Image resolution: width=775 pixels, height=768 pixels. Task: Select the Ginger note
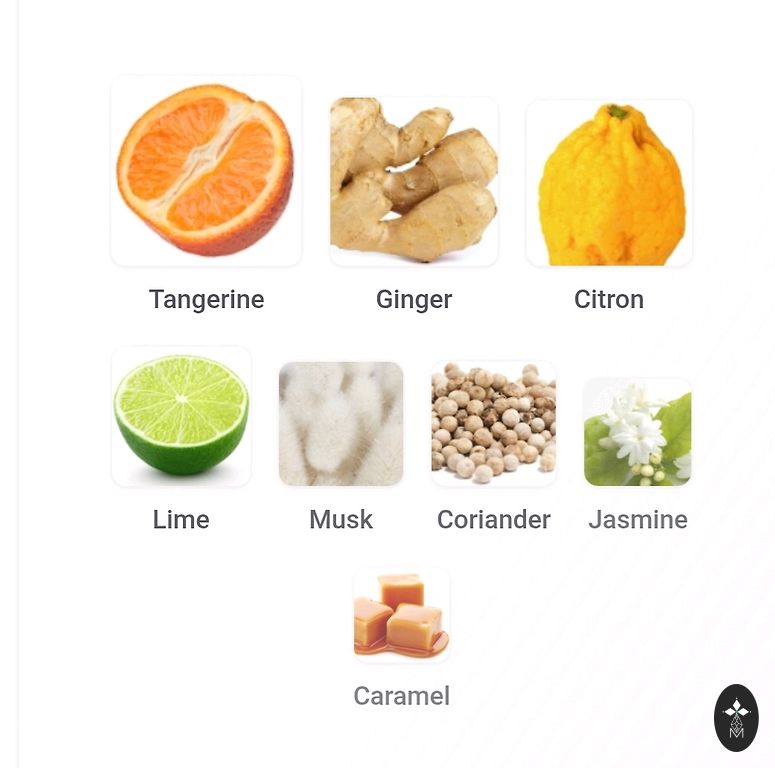(x=414, y=181)
